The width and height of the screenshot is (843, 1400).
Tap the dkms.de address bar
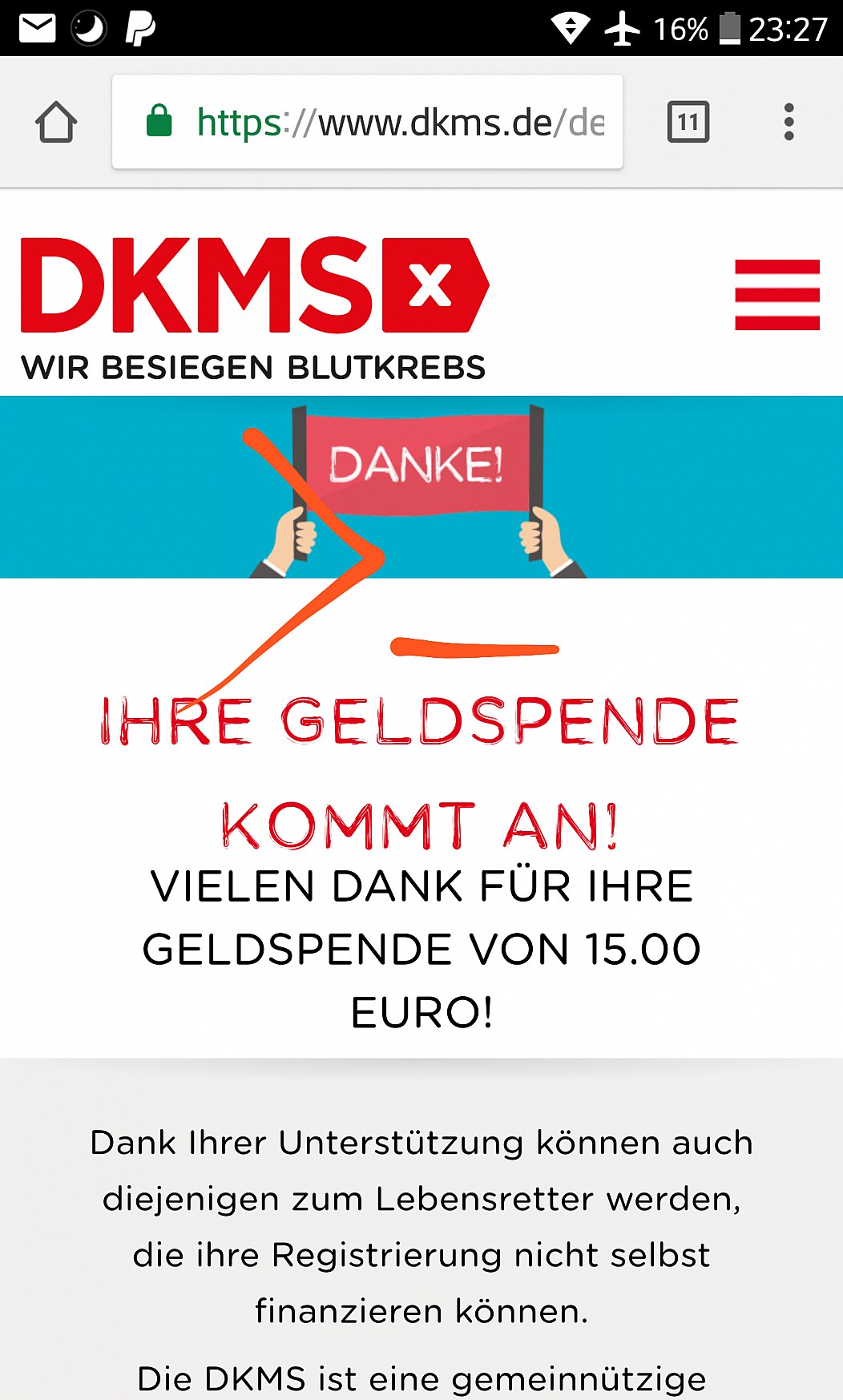367,123
